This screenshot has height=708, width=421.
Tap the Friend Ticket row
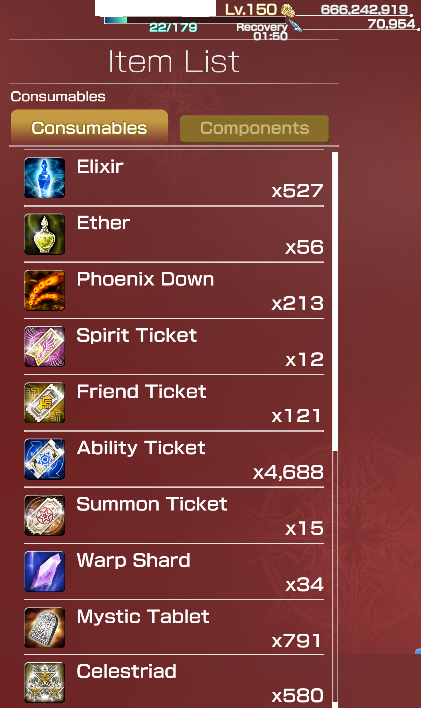[x=174, y=403]
